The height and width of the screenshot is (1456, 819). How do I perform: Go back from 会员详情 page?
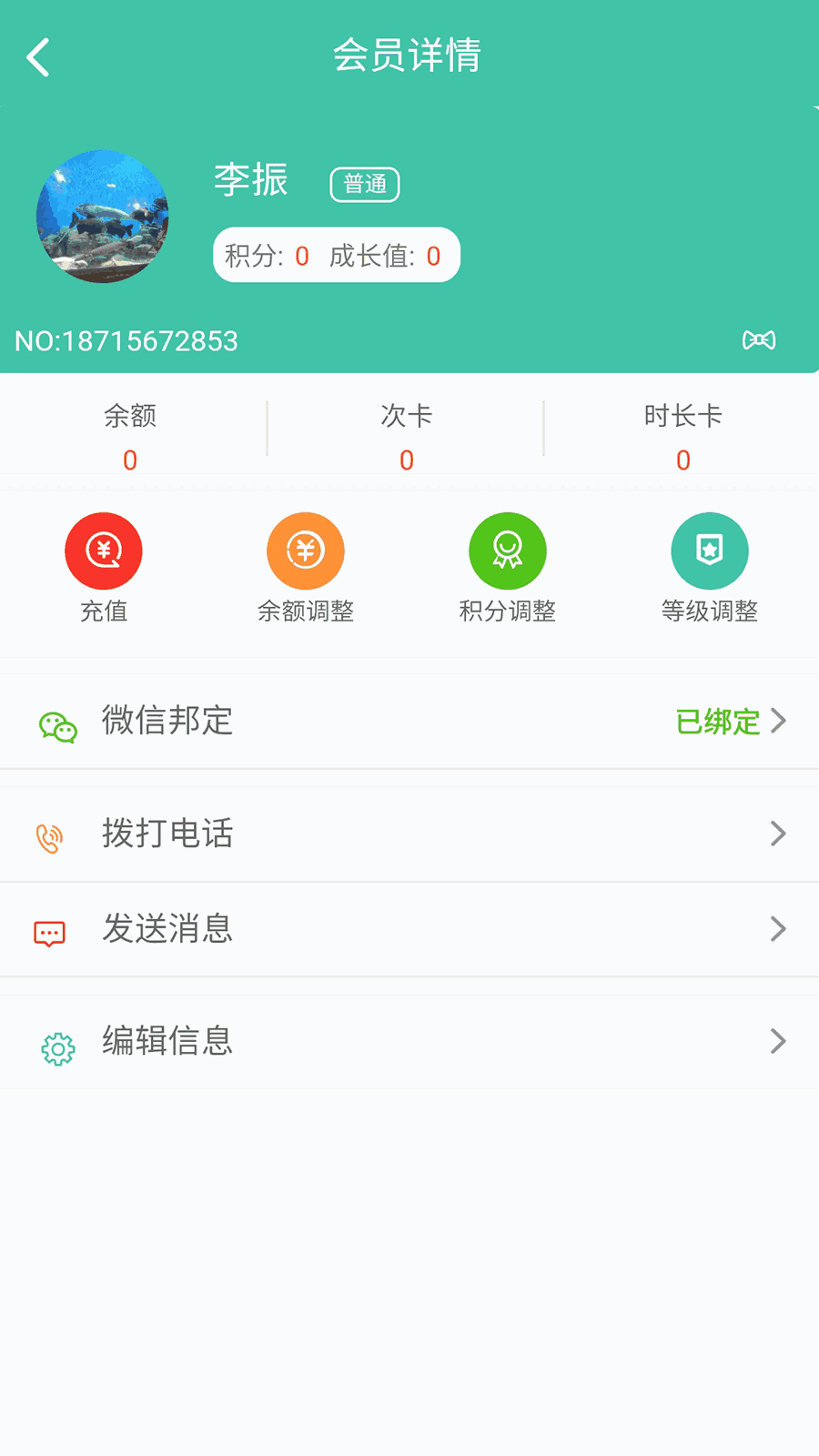tap(38, 57)
